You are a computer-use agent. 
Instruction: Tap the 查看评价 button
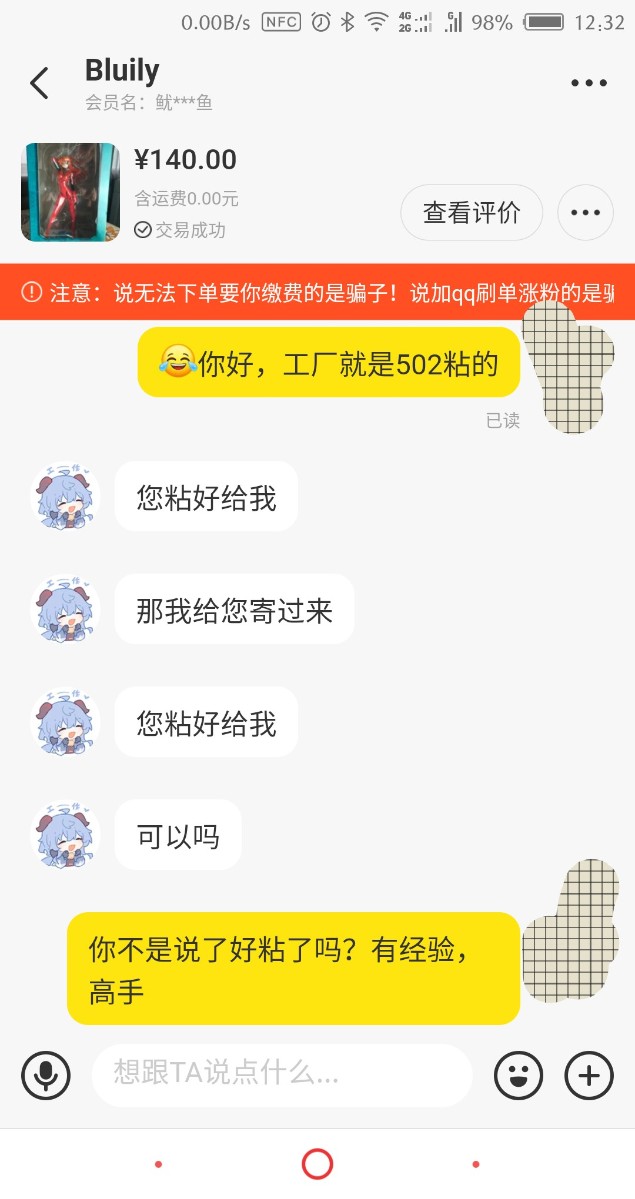(472, 212)
